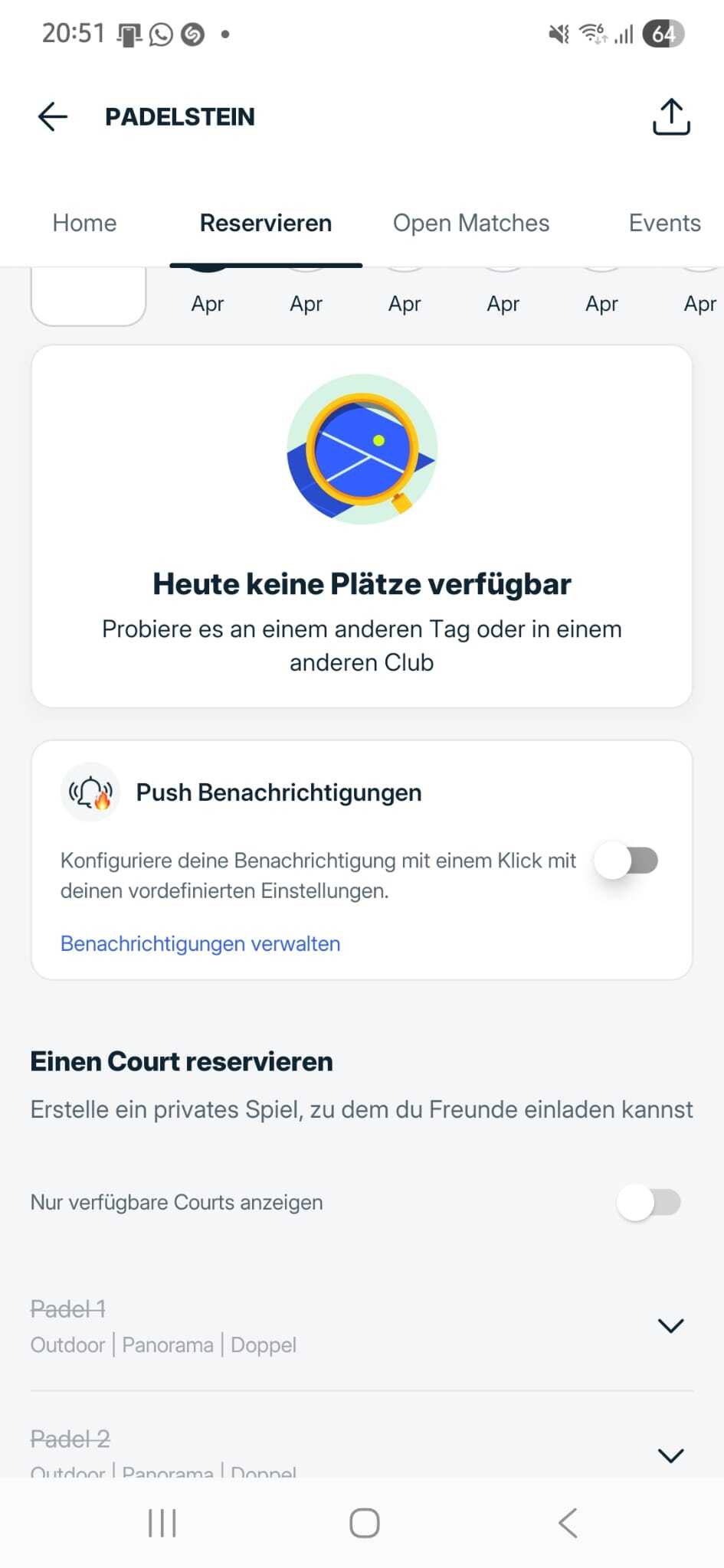Go back from the Padelstein club page

coord(53,117)
